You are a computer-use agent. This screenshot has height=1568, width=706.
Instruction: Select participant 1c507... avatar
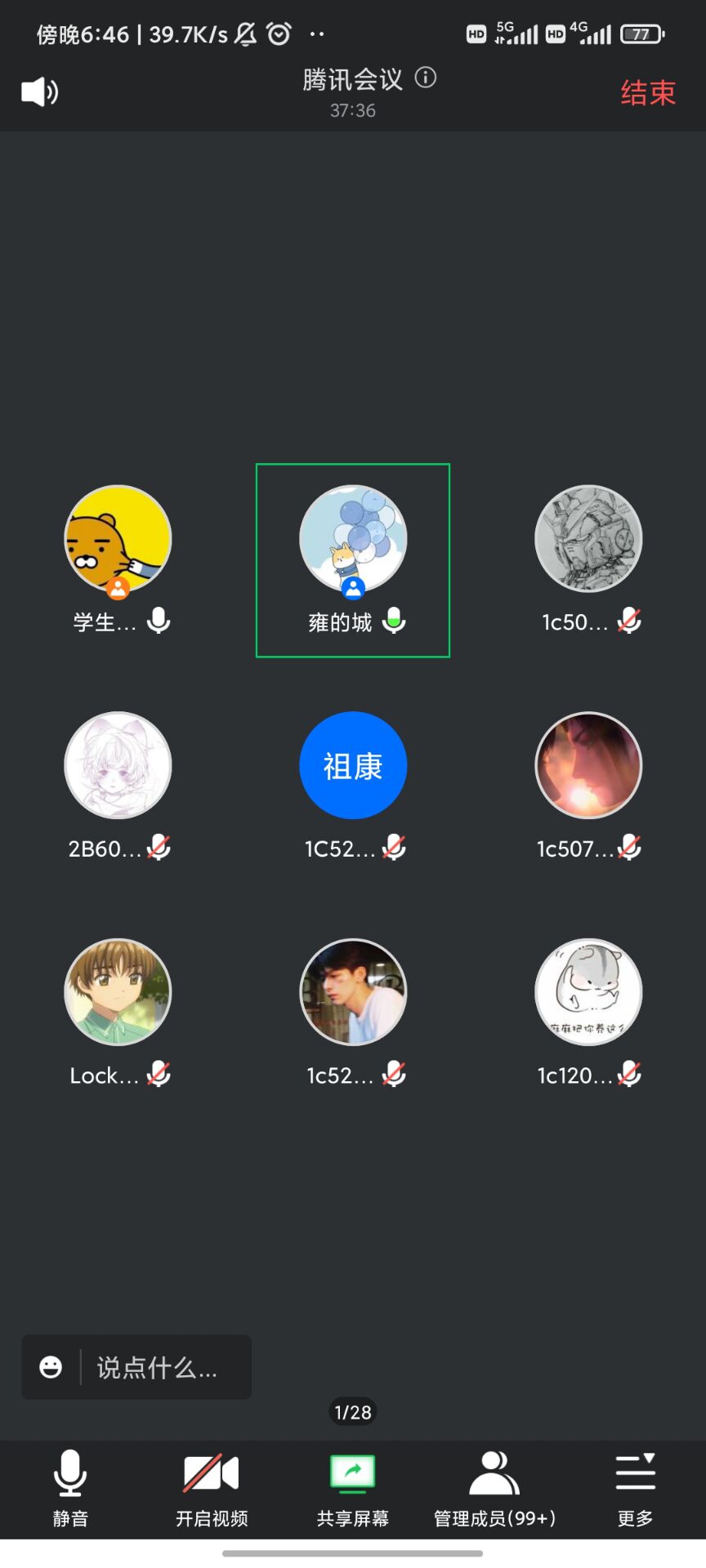pos(588,765)
